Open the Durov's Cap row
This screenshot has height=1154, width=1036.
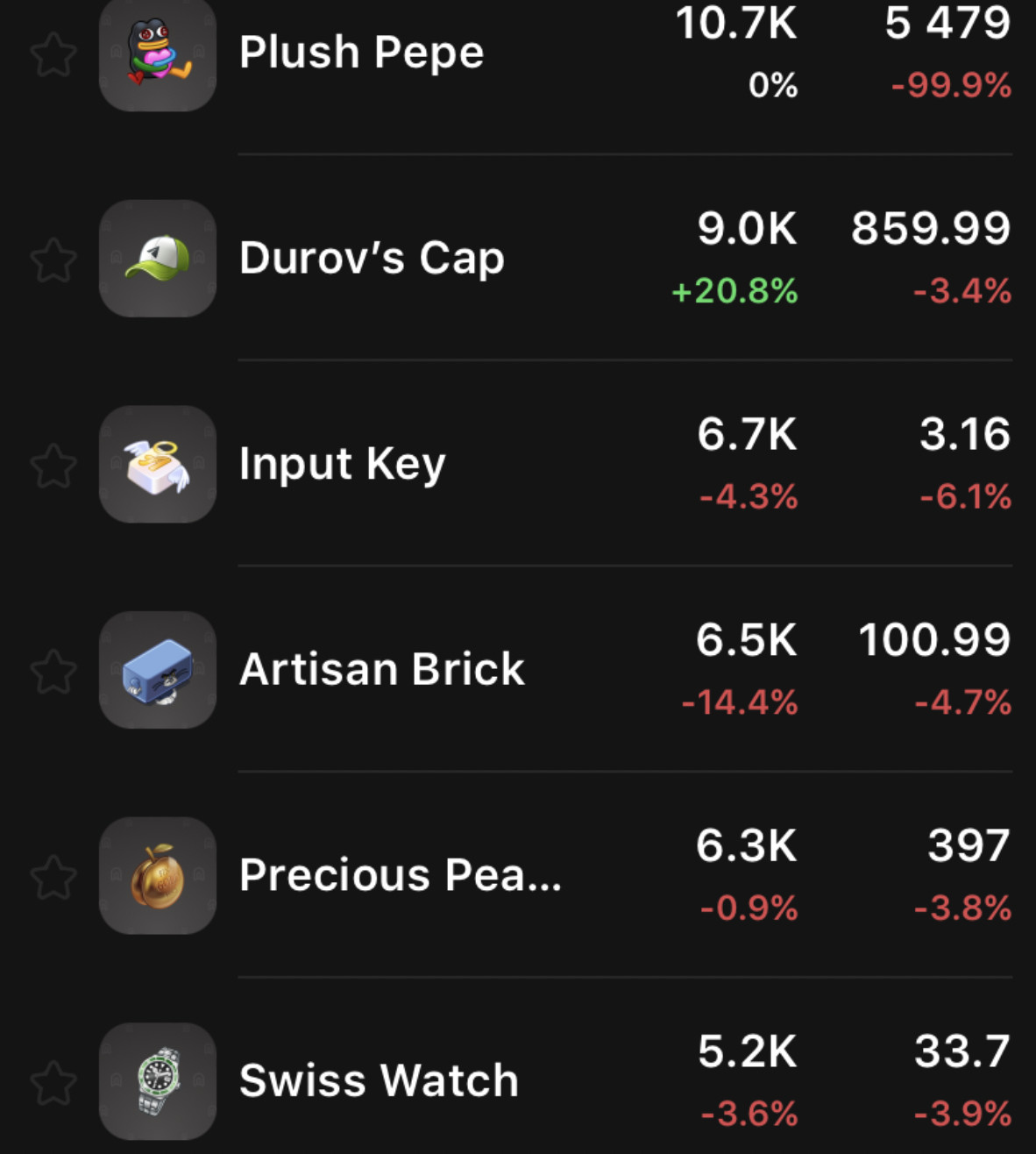[371, 259]
